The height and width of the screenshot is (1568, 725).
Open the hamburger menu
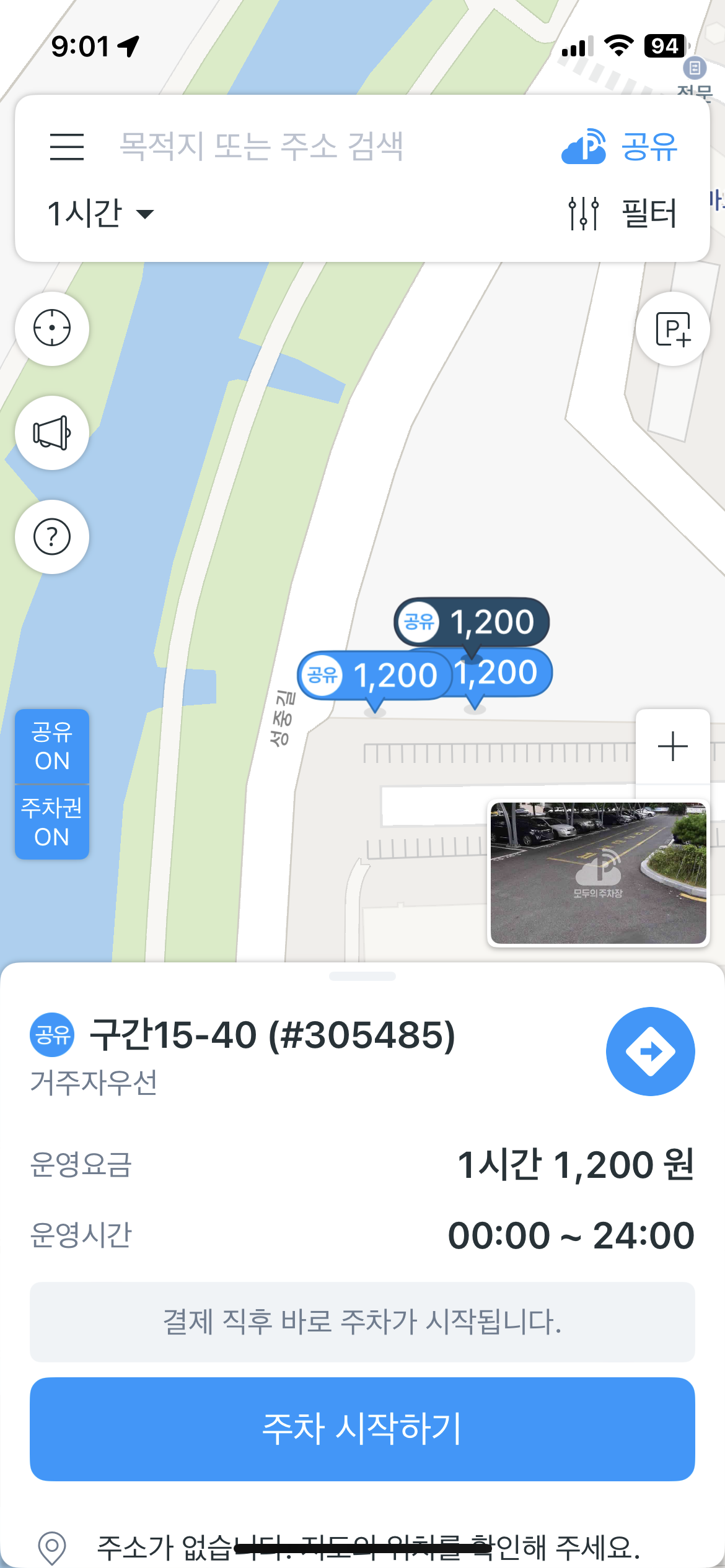click(67, 147)
